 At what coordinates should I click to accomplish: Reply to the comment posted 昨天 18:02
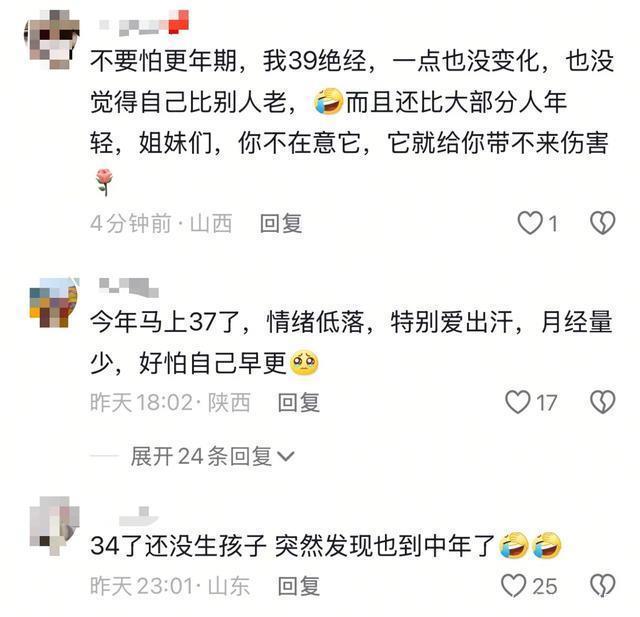[298, 402]
